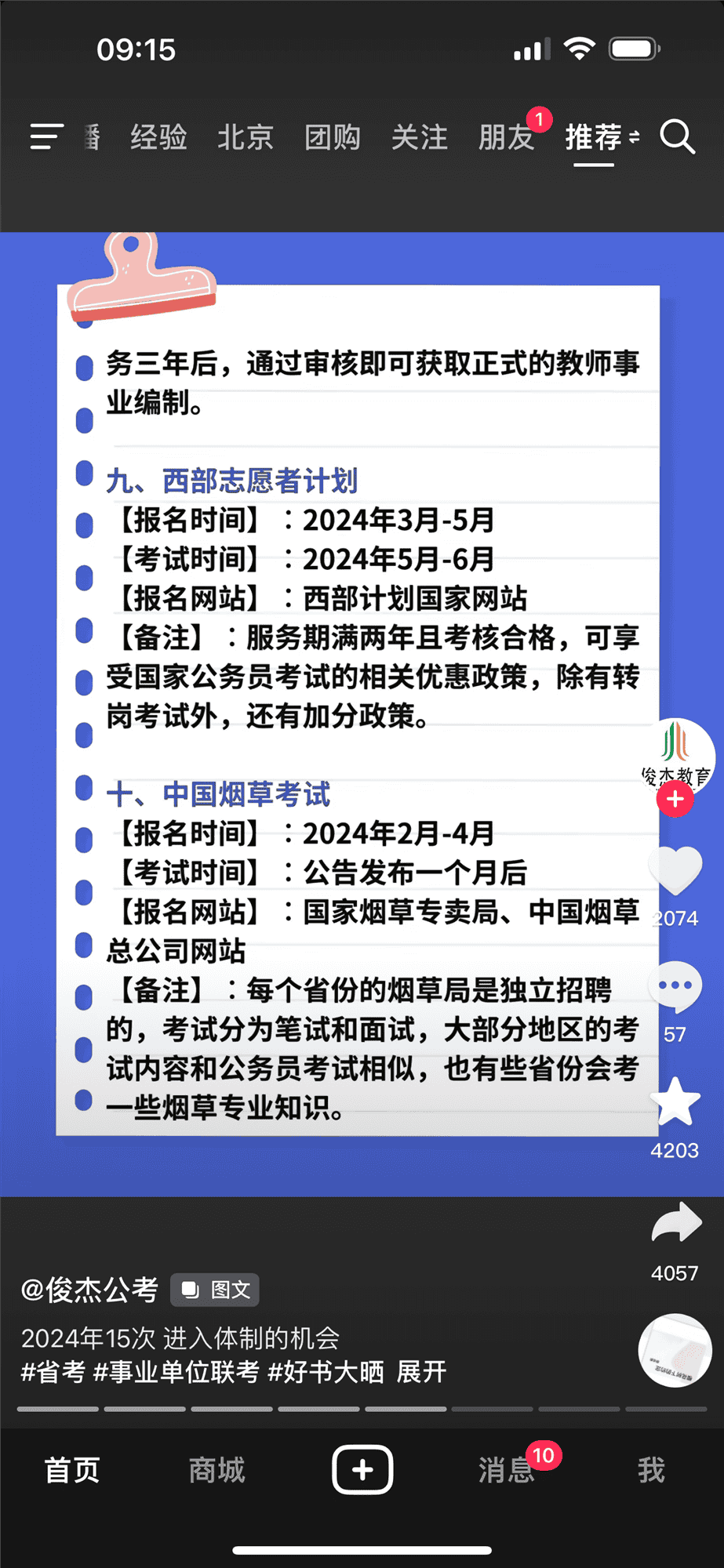Switch to the 关注 tab
Viewport: 724px width, 1568px height.
[x=420, y=137]
